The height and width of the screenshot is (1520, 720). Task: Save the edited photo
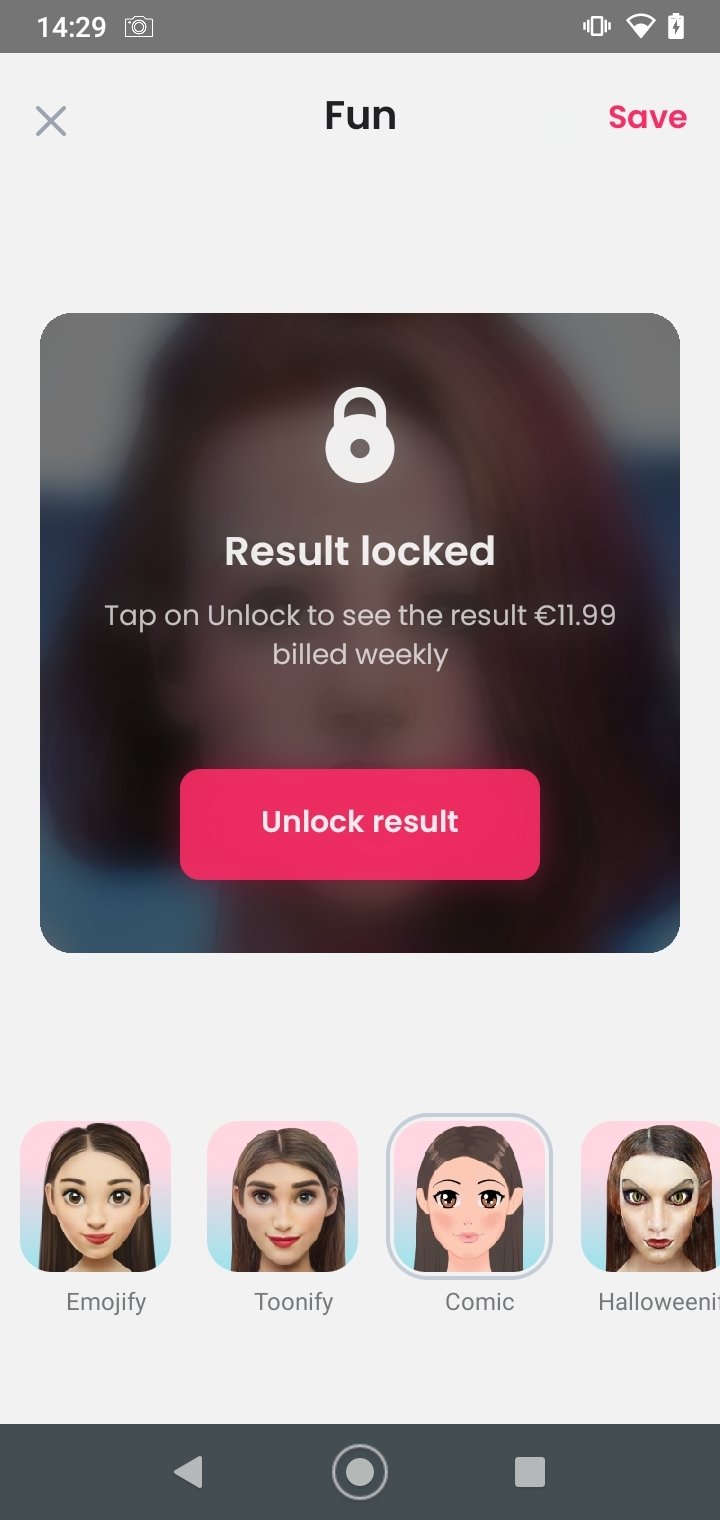point(647,117)
